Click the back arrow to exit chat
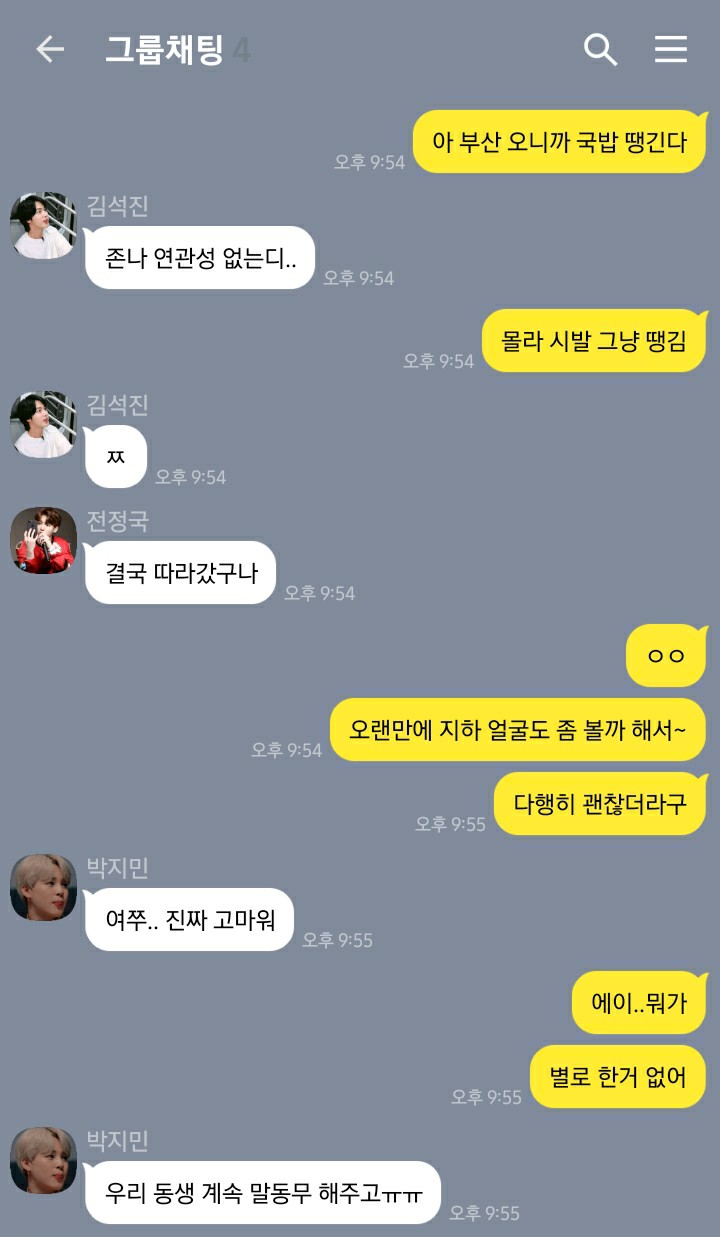This screenshot has height=1237, width=720. point(49,49)
